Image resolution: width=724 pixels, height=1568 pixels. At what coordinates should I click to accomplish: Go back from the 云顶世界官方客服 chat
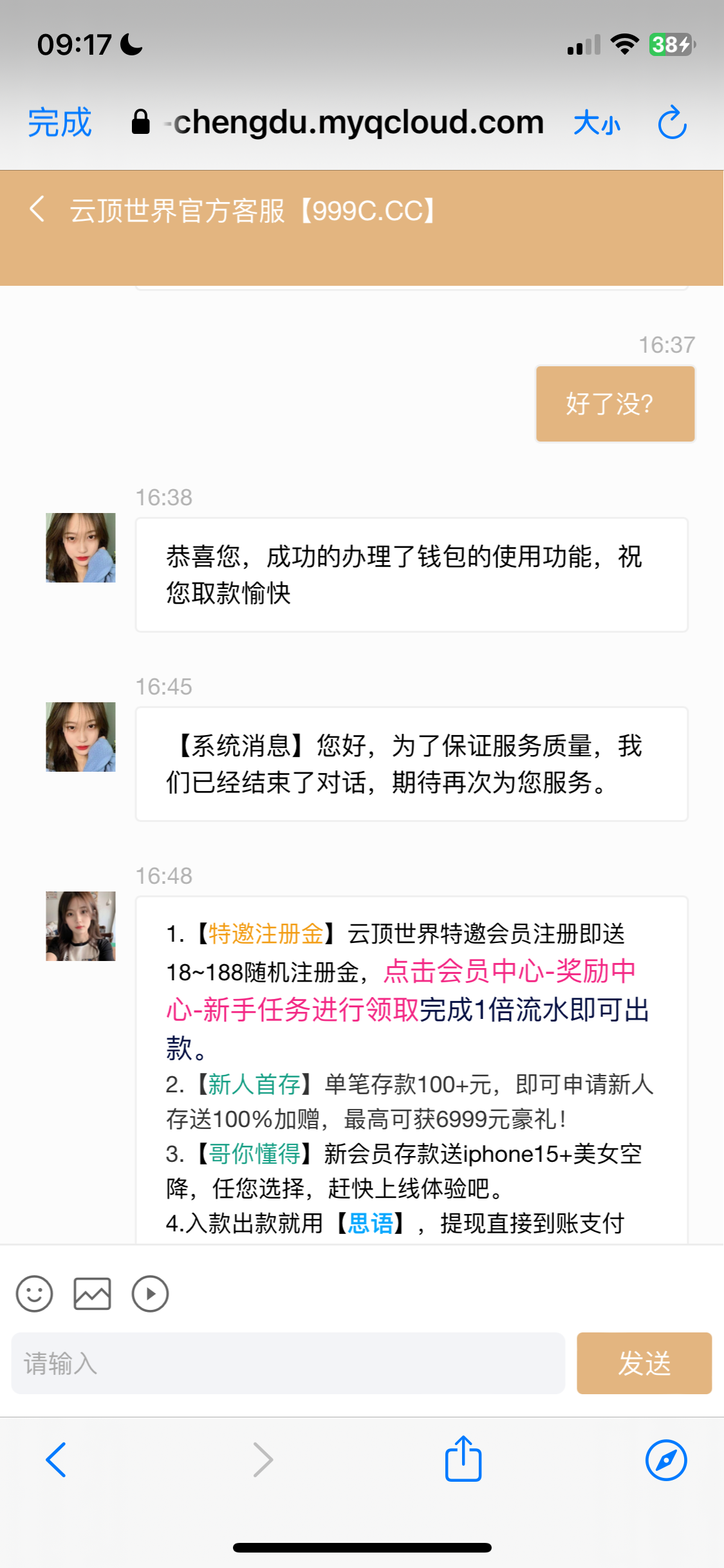point(38,210)
